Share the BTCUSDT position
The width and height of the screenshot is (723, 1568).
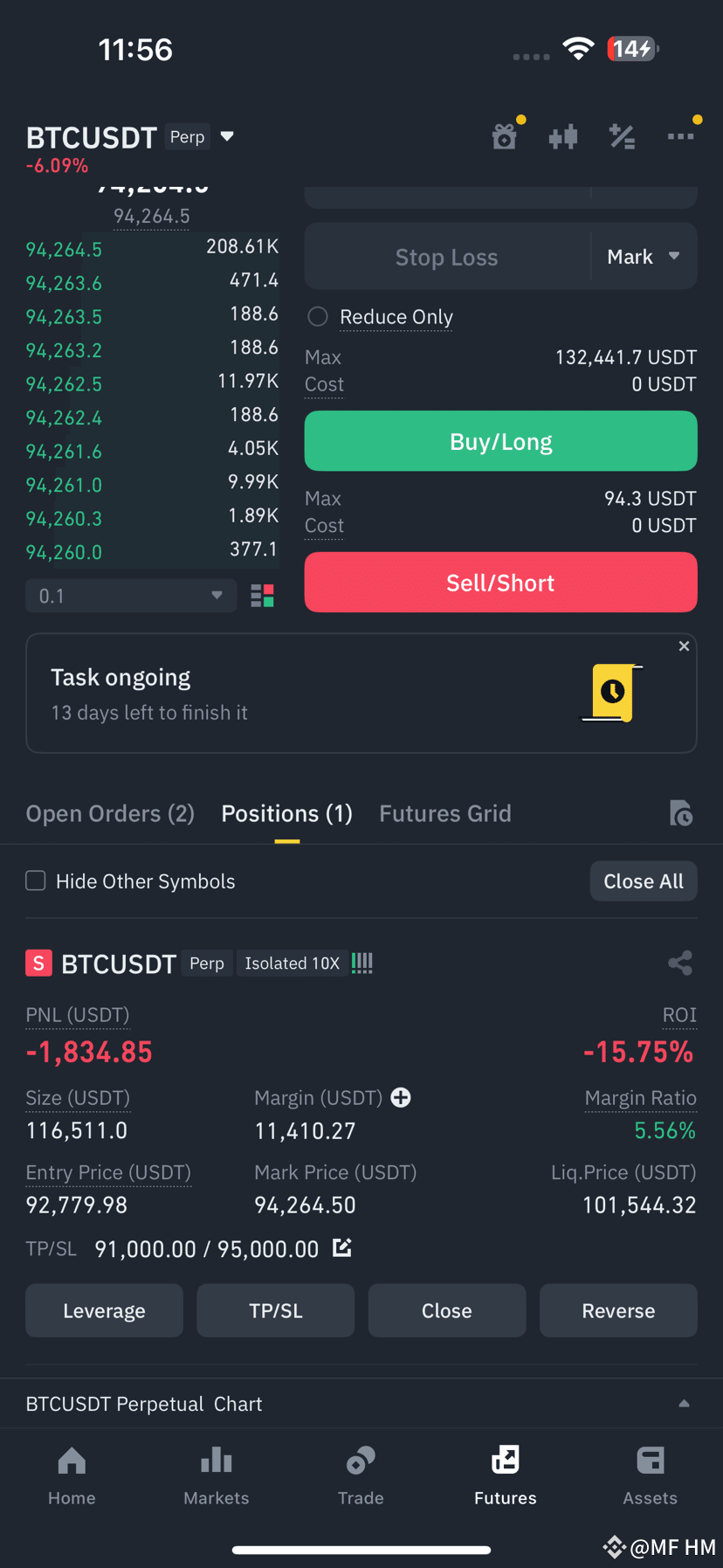[x=679, y=963]
